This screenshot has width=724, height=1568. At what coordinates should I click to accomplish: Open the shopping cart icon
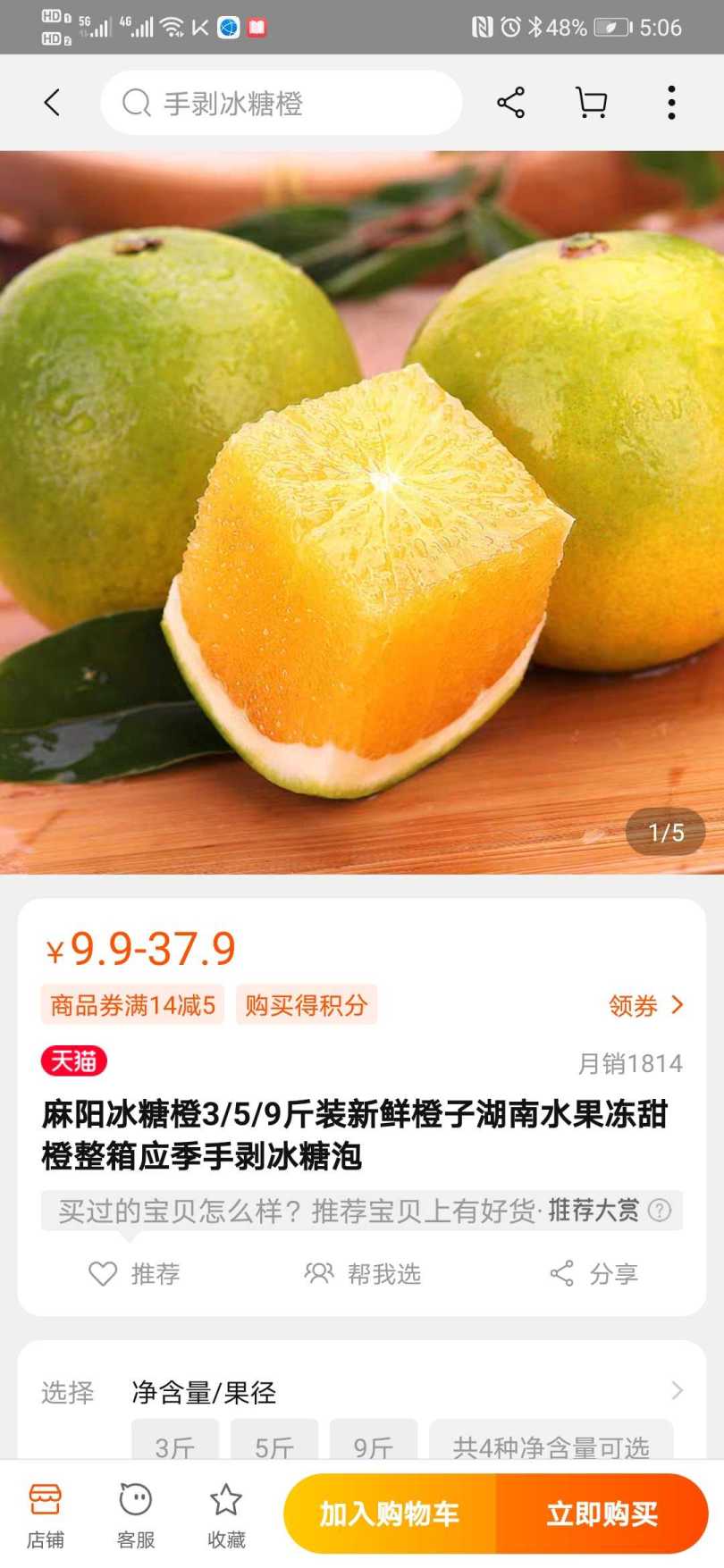591,103
